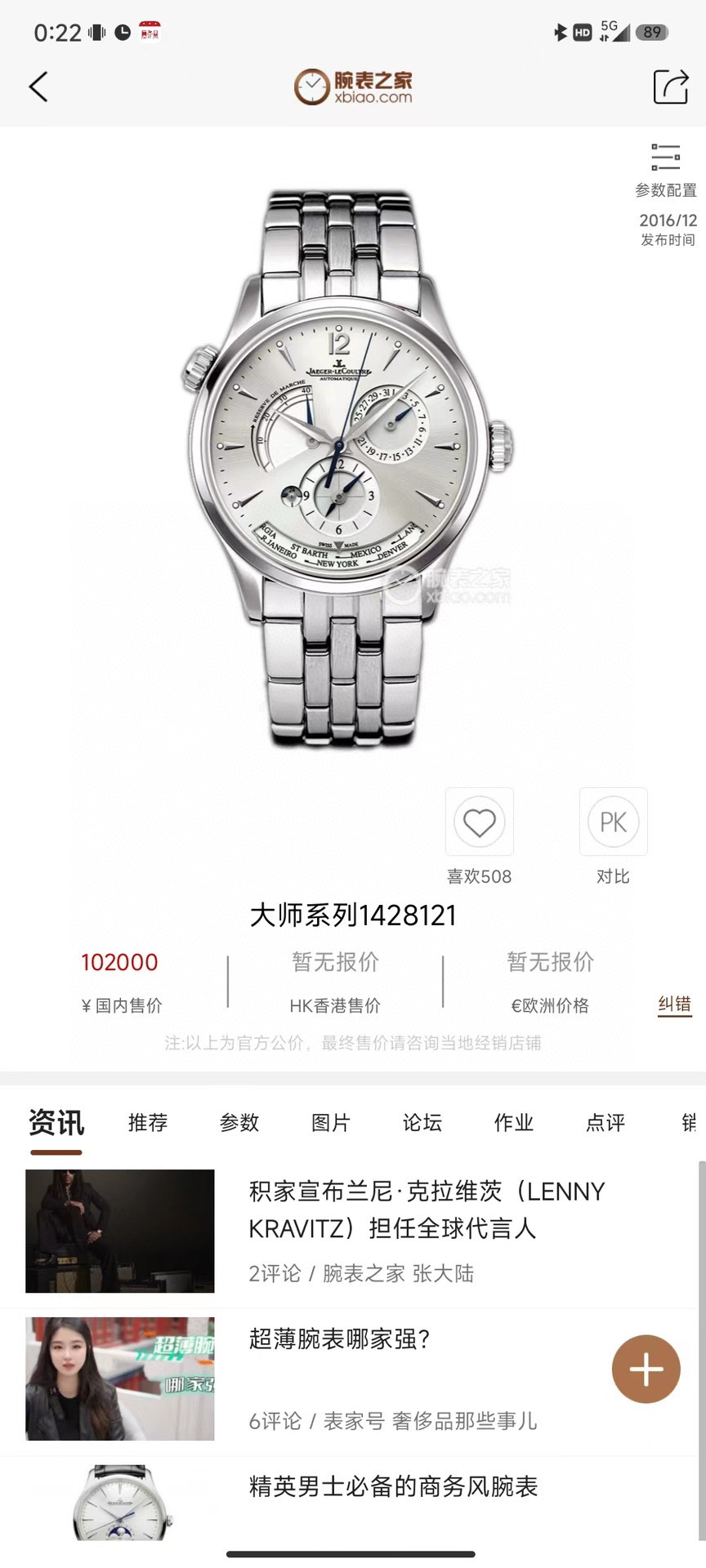Like this watch with the heart icon

[480, 822]
